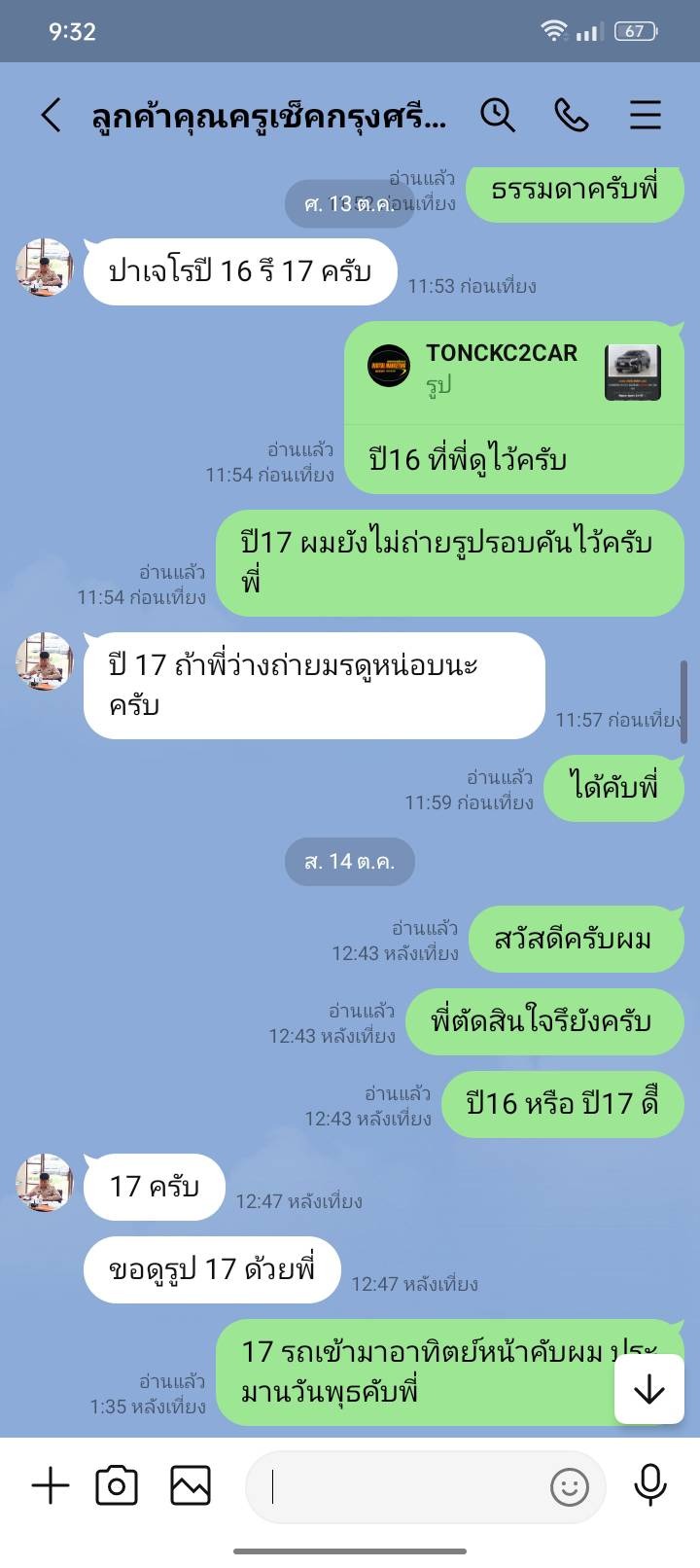Screen dimensions: 700x1568
Task: Open the plus attachment menu
Action: click(x=51, y=1486)
